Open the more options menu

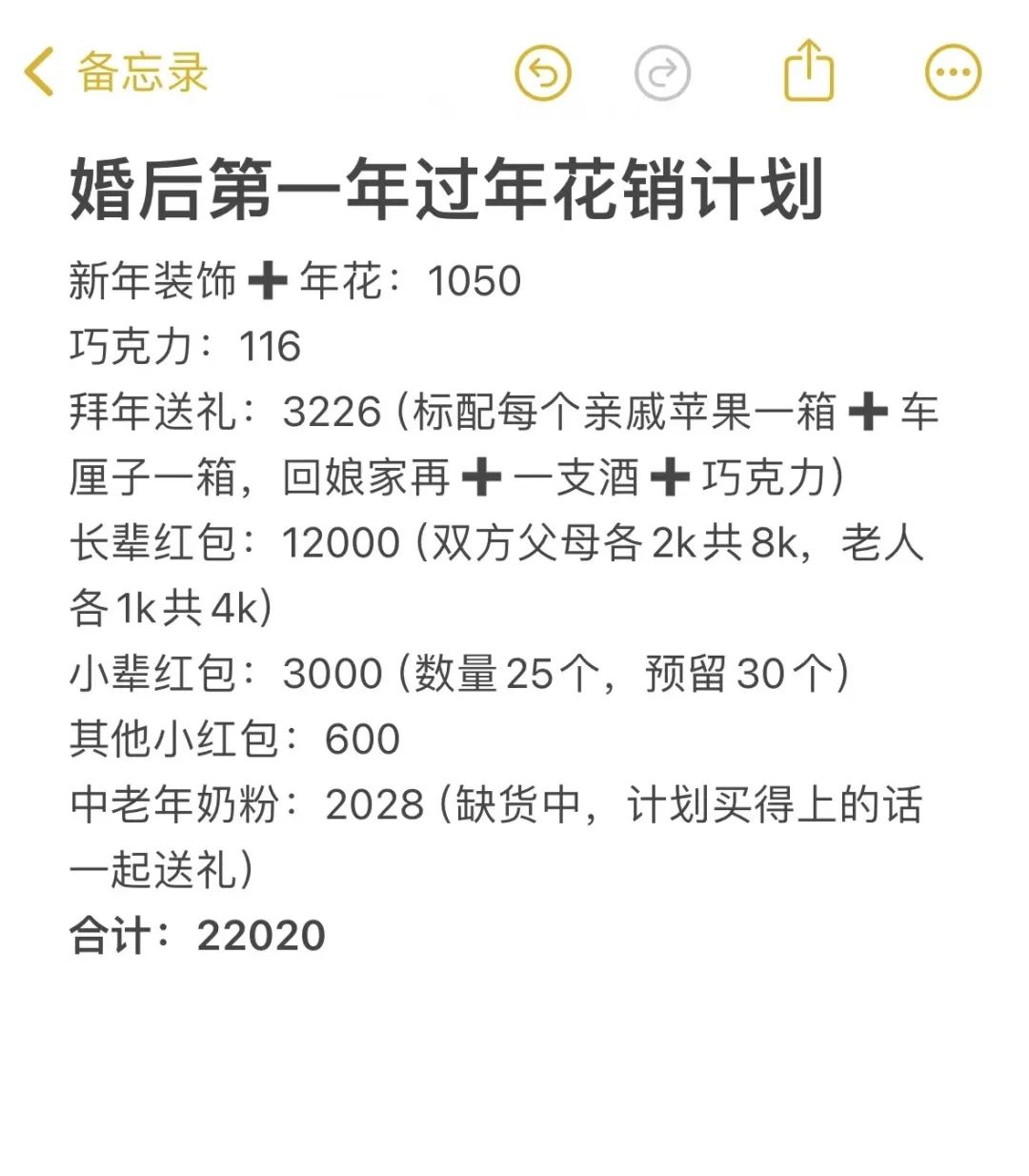953,72
